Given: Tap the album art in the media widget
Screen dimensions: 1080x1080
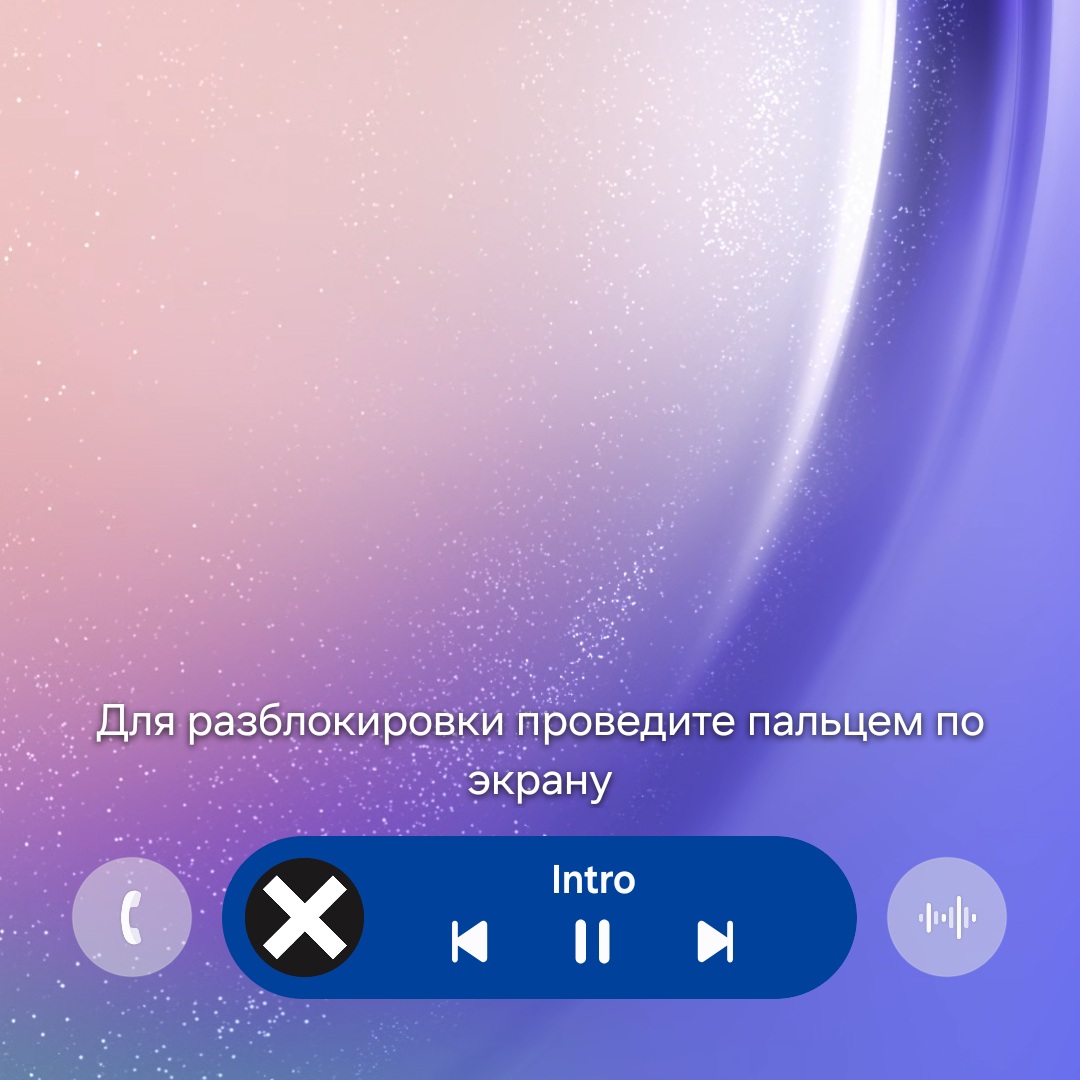Looking at the screenshot, I should [304, 917].
